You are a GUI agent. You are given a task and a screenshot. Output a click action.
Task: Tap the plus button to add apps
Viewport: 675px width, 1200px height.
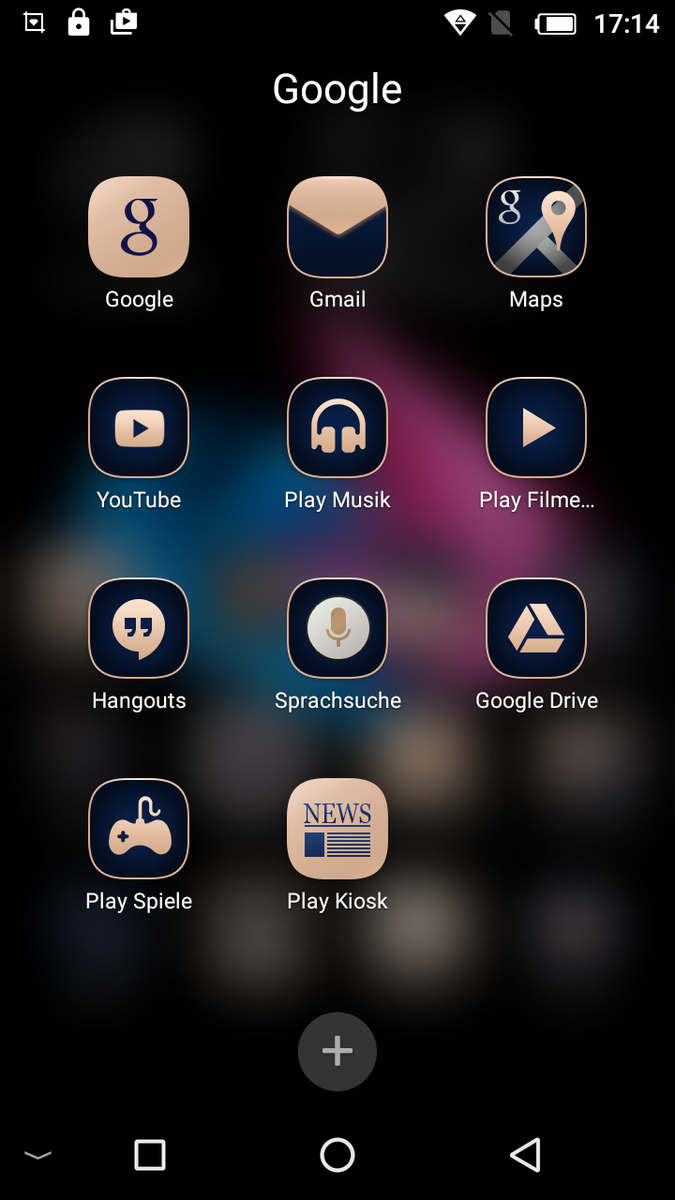point(337,1051)
